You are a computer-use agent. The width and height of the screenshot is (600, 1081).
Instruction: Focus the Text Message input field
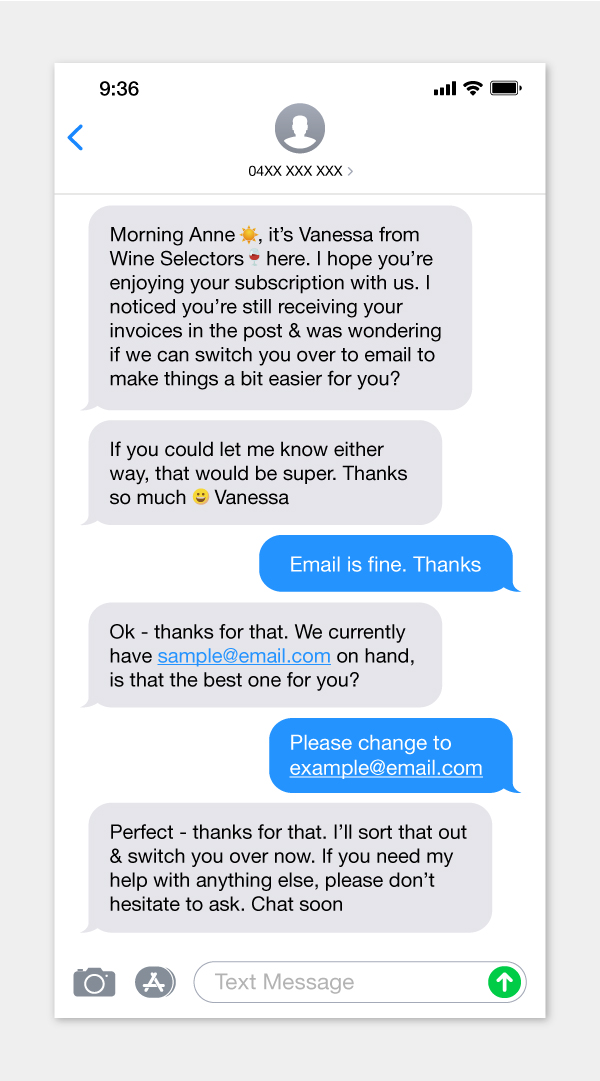341,982
